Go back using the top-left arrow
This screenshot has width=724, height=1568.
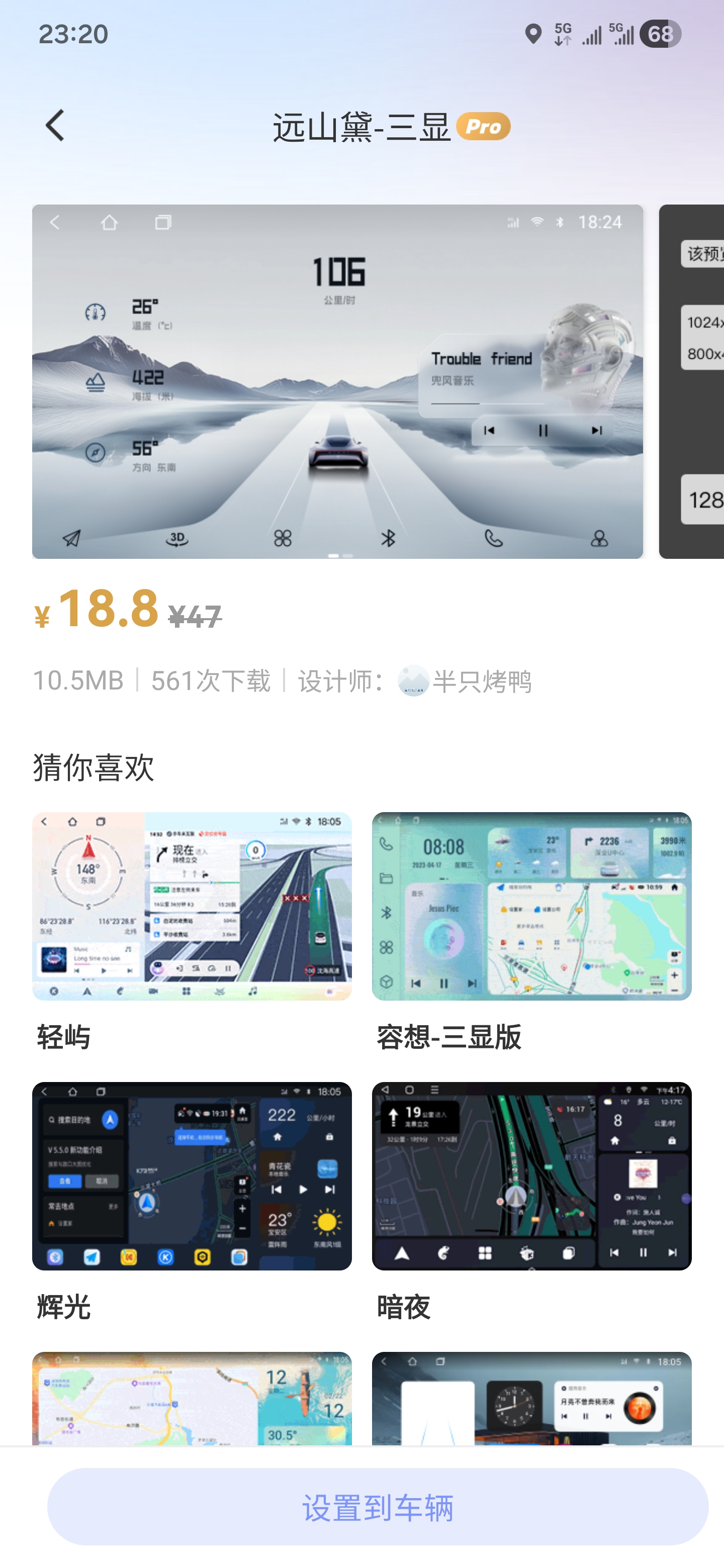pyautogui.click(x=55, y=126)
